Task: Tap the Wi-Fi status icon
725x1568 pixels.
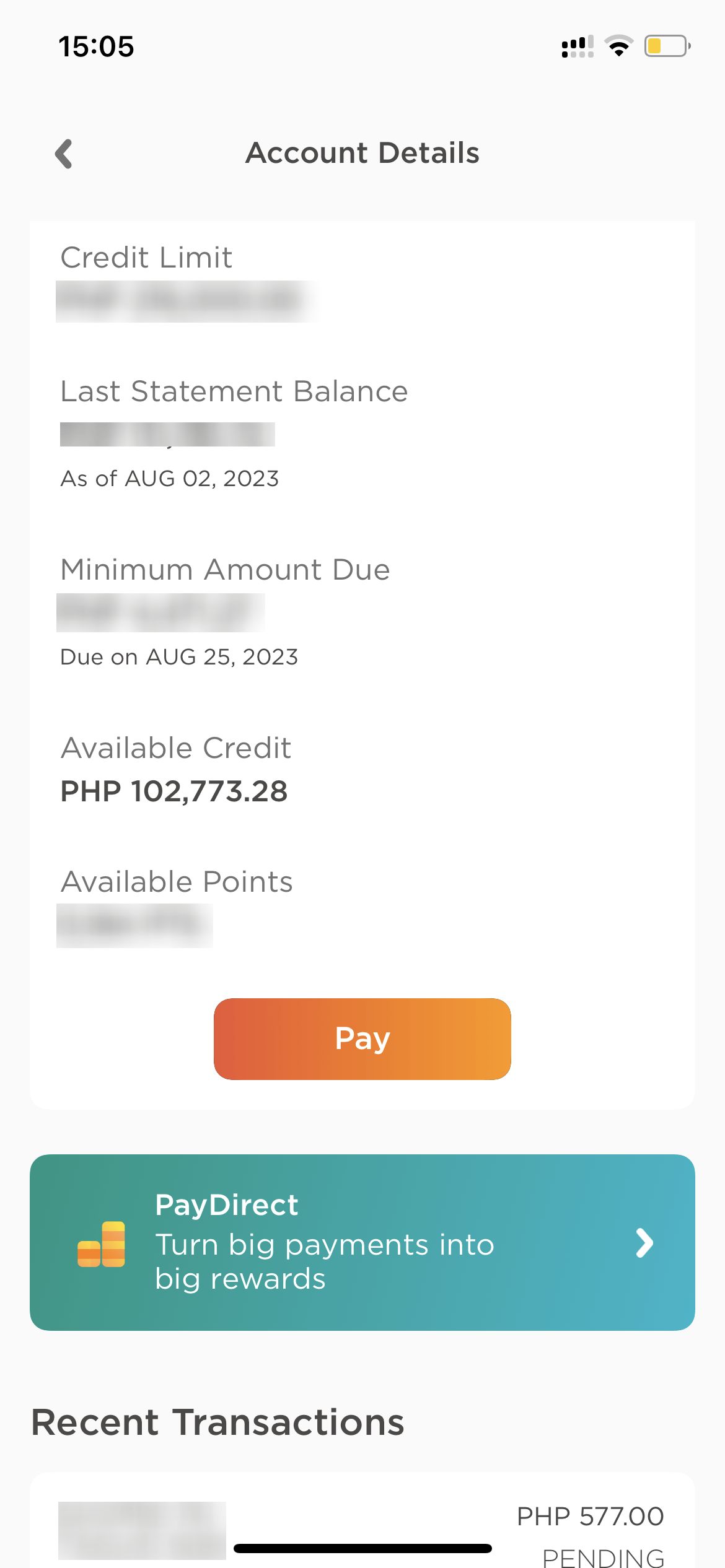Action: coord(618,45)
